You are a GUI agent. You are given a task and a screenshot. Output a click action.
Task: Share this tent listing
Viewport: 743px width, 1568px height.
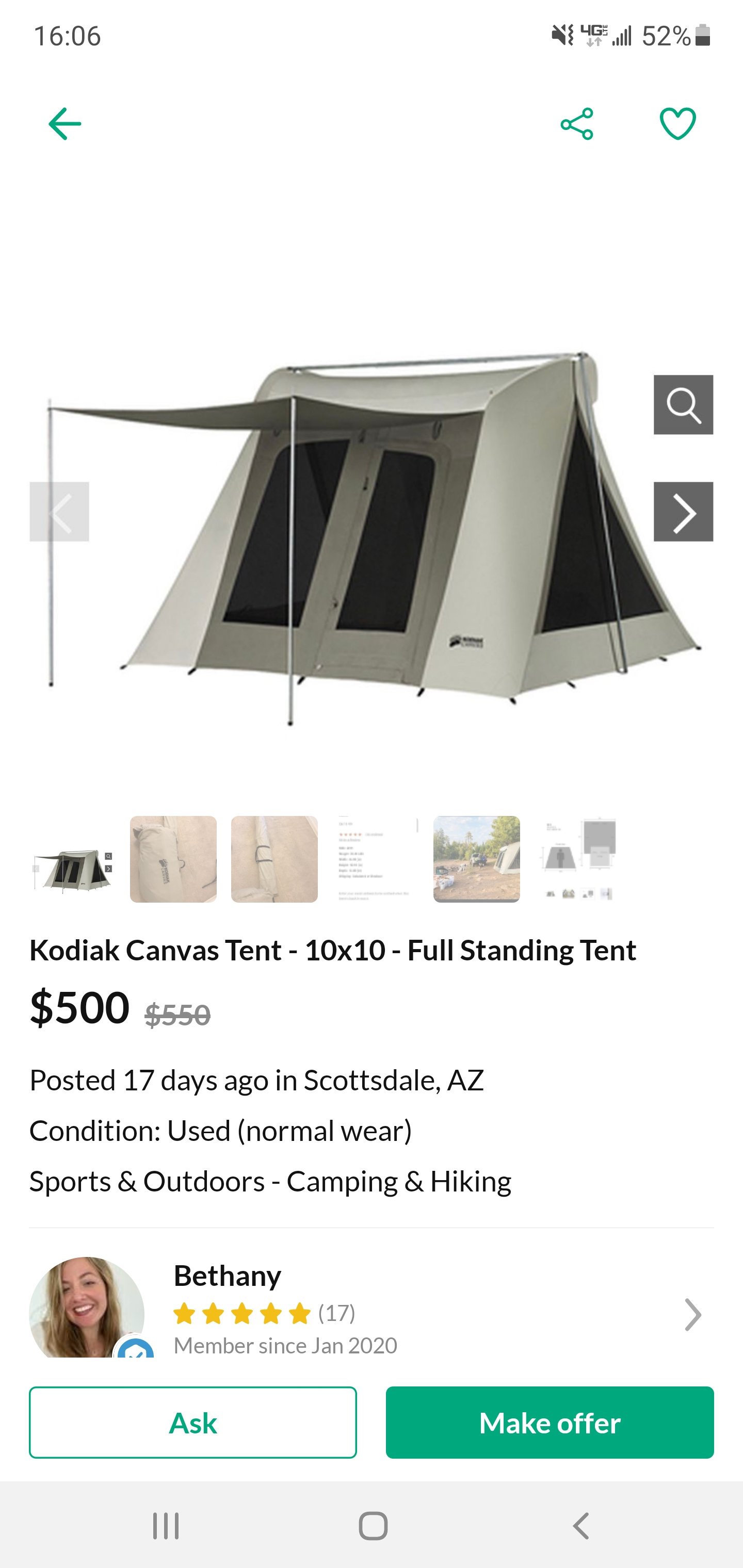click(577, 124)
